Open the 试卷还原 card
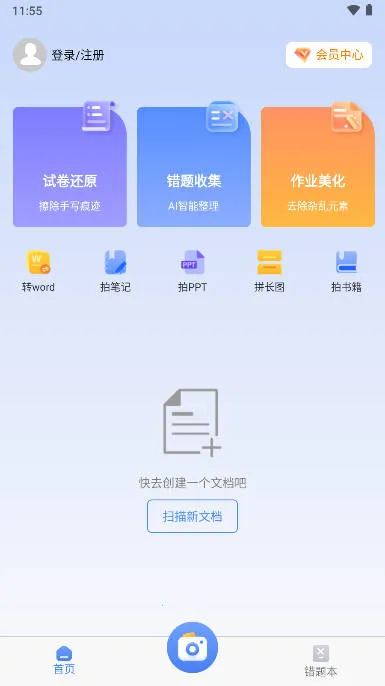This screenshot has width=385, height=686. click(70, 166)
